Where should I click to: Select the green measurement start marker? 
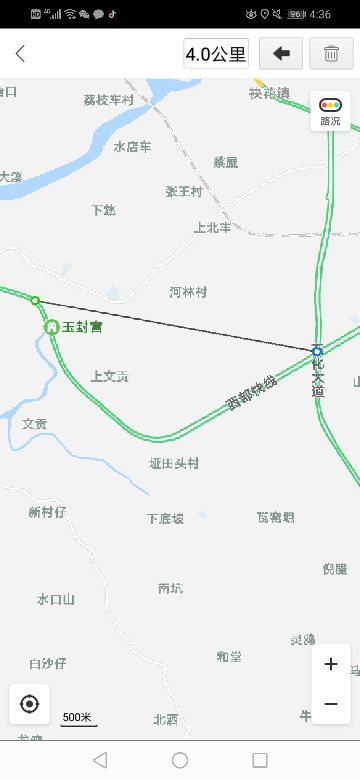tap(35, 300)
